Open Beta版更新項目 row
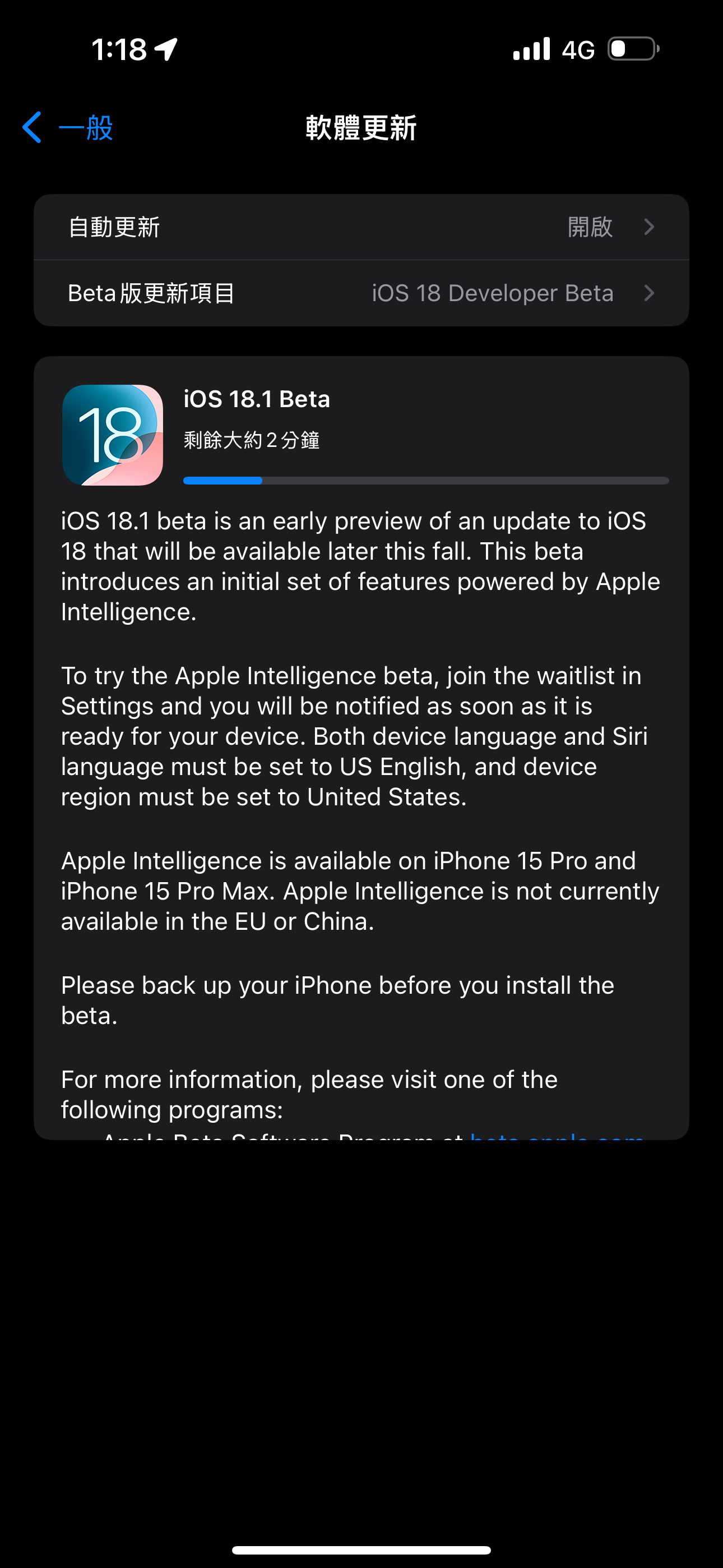 point(361,293)
